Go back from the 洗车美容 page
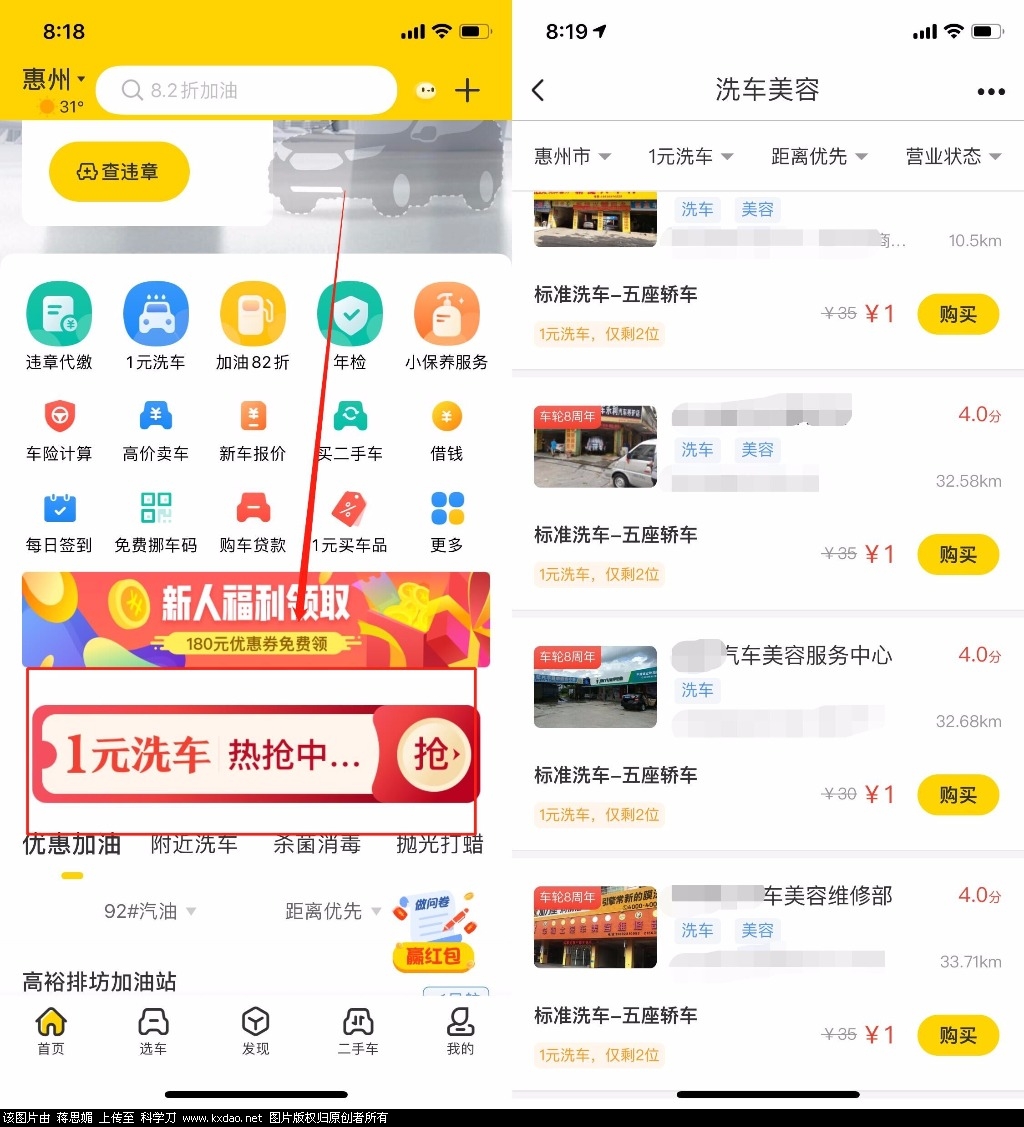Image resolution: width=1024 pixels, height=1127 pixels. click(x=538, y=91)
